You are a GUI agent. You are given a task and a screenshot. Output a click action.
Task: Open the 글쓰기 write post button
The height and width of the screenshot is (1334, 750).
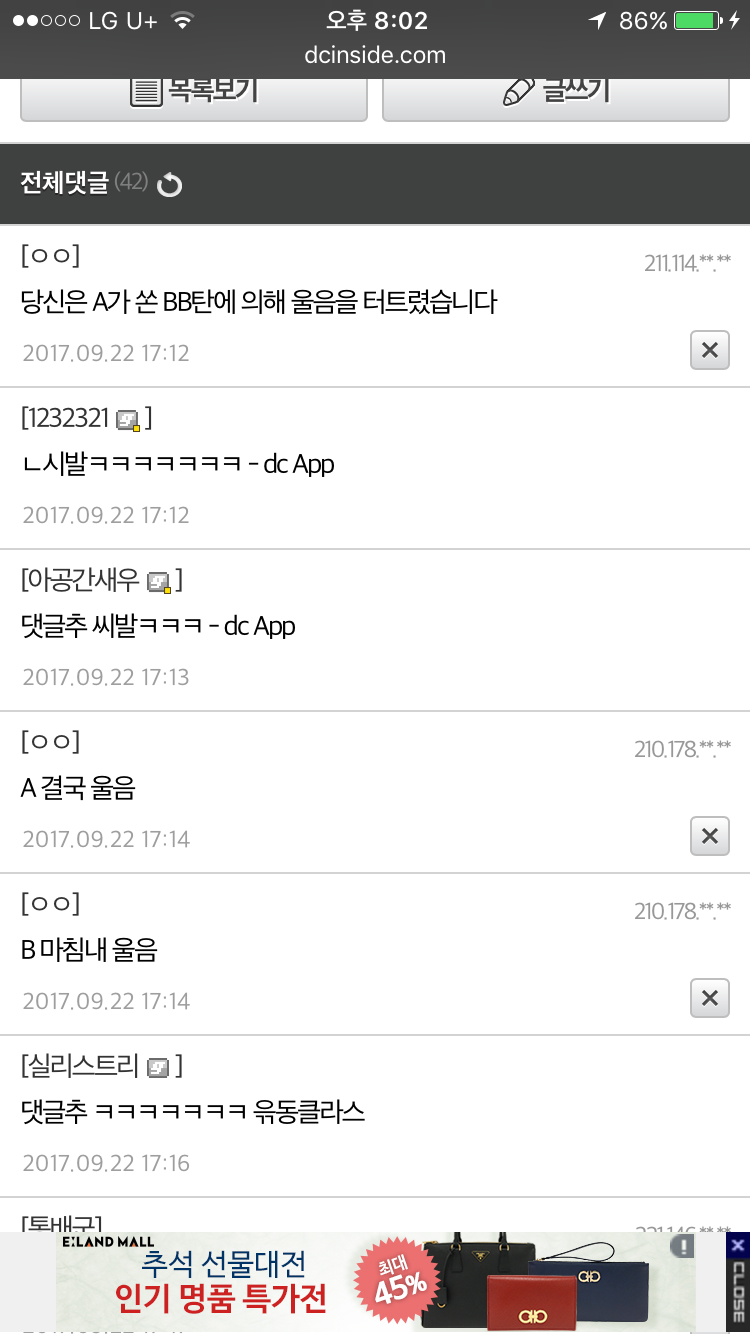tap(555, 98)
